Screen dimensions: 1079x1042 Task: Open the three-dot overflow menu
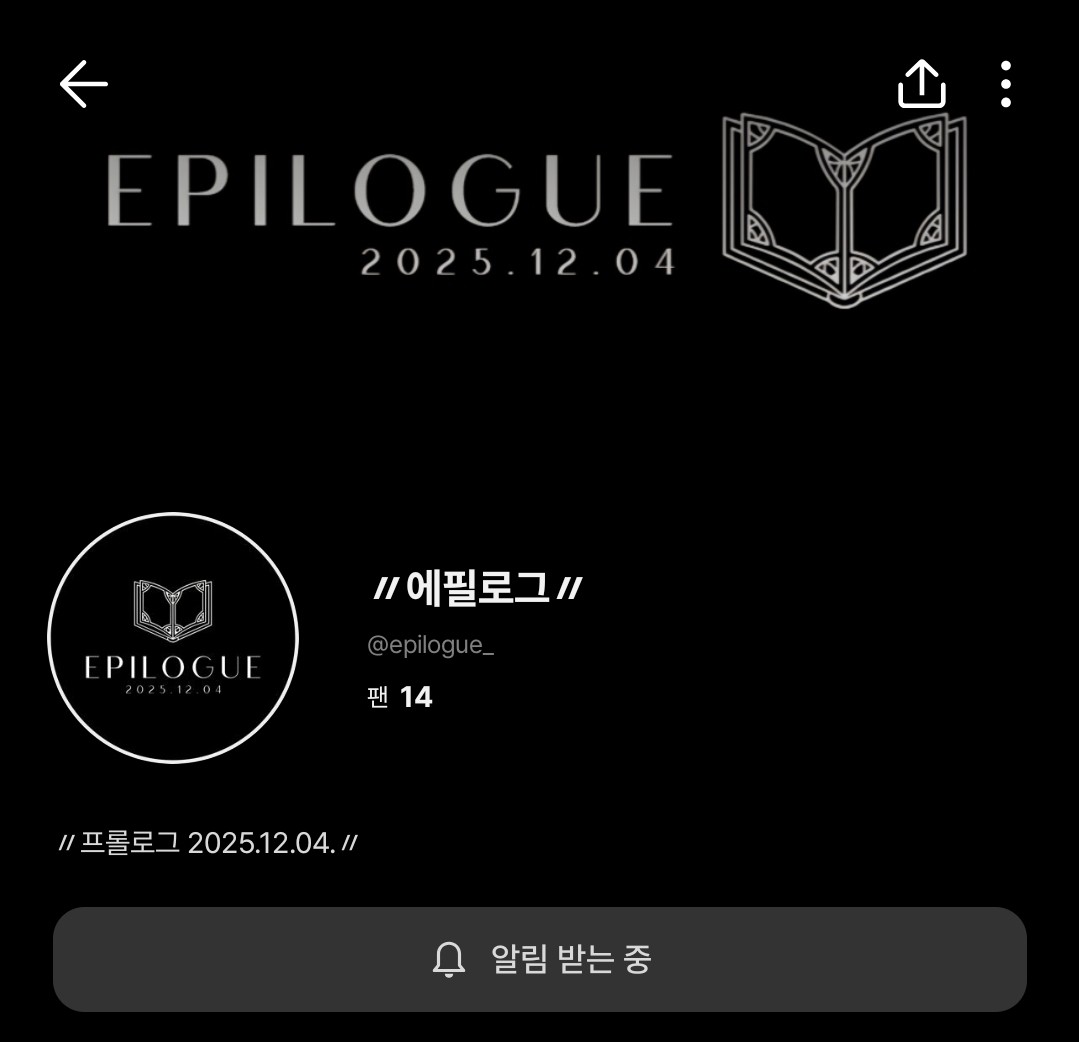pyautogui.click(x=1005, y=84)
